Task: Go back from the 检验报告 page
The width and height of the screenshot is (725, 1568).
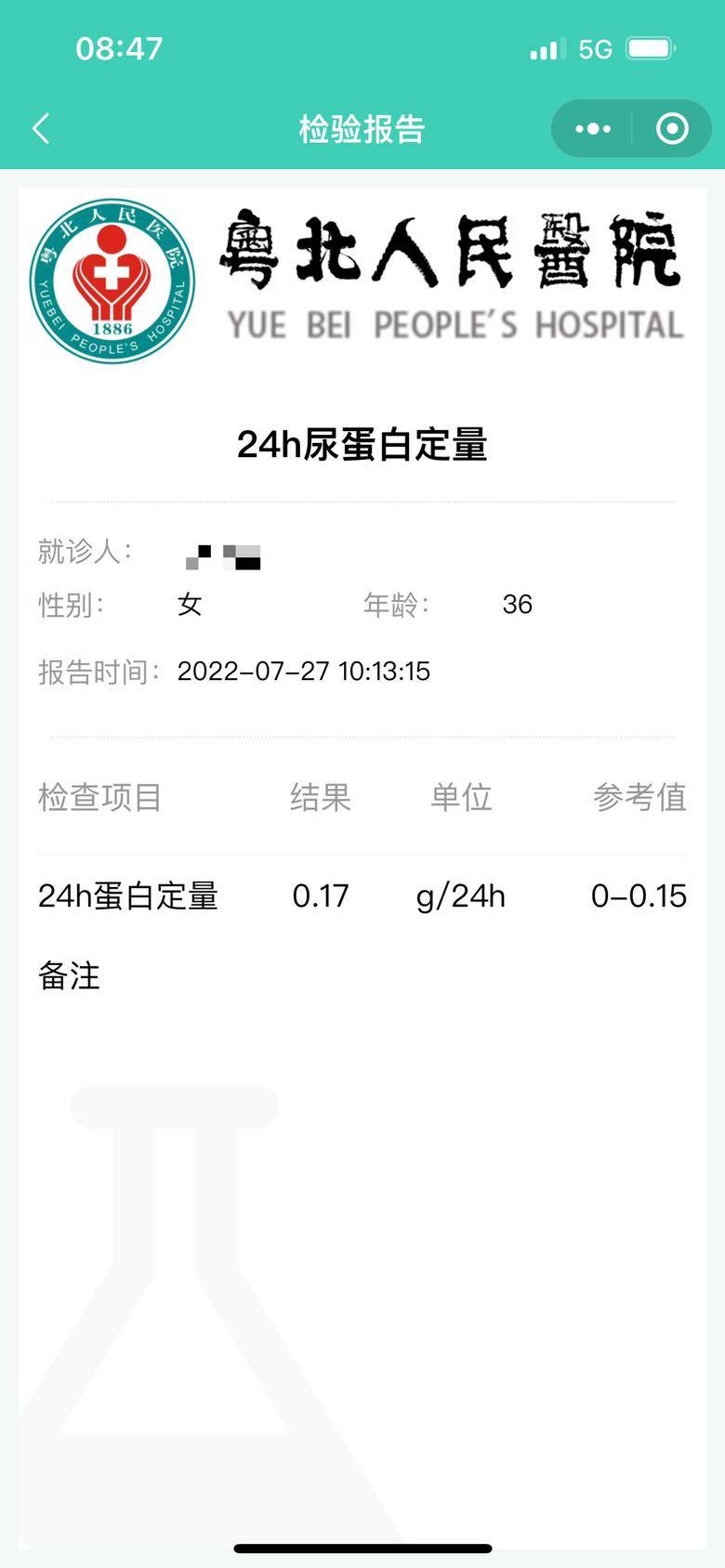Action: tap(41, 128)
